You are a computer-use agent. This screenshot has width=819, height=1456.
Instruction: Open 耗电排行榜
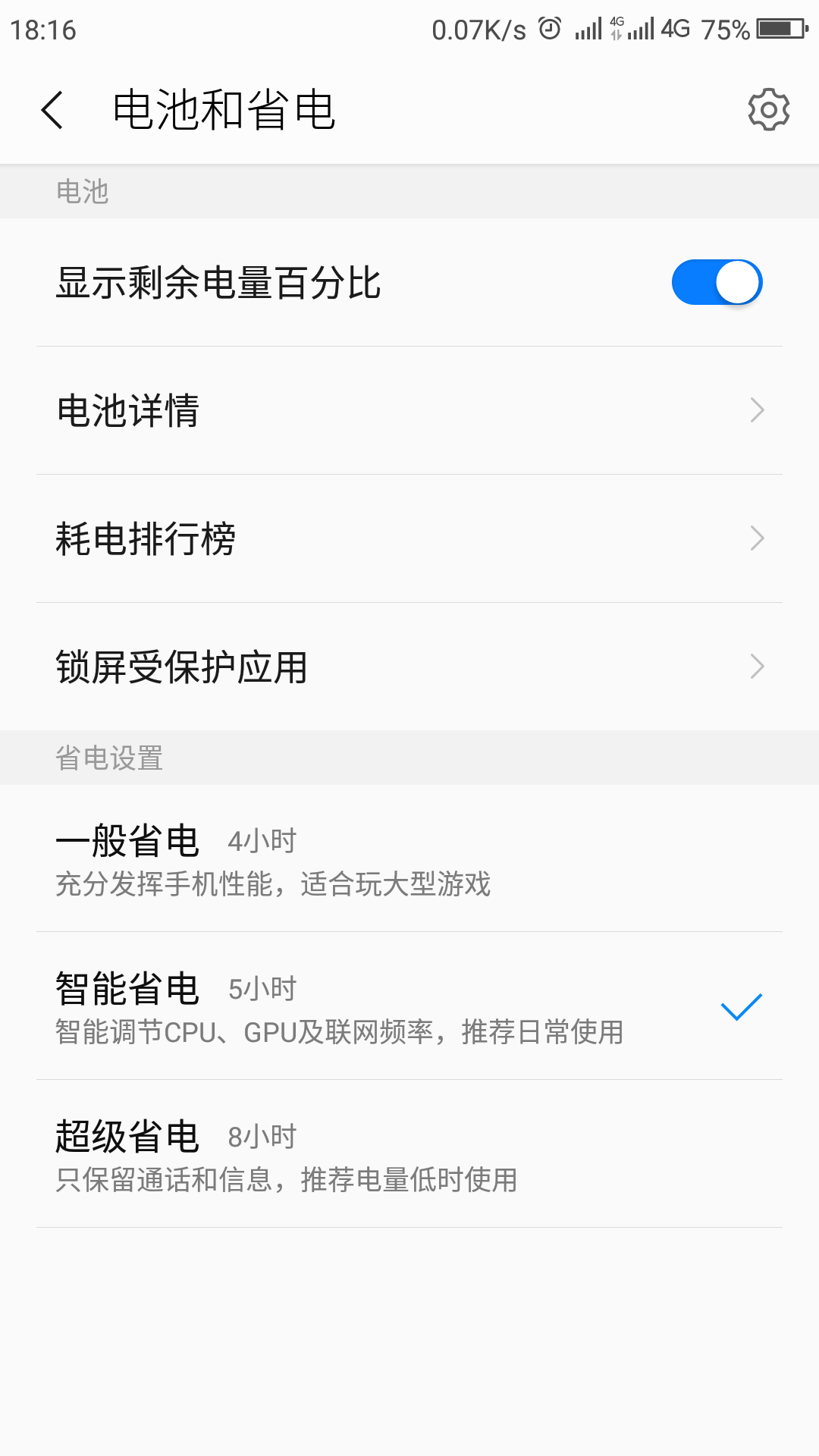click(x=409, y=538)
